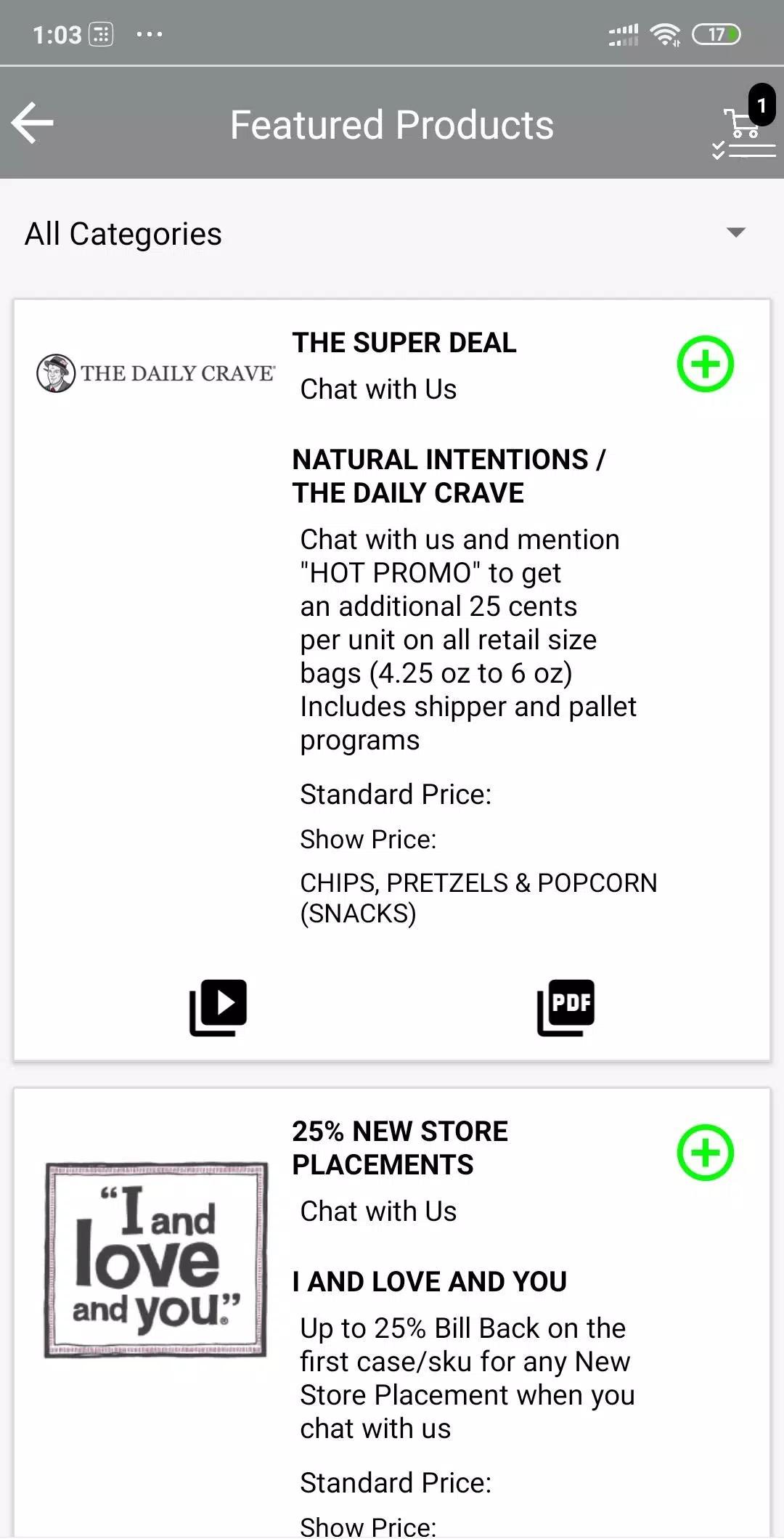Open video for The Daily Crave deal

pos(218,1007)
